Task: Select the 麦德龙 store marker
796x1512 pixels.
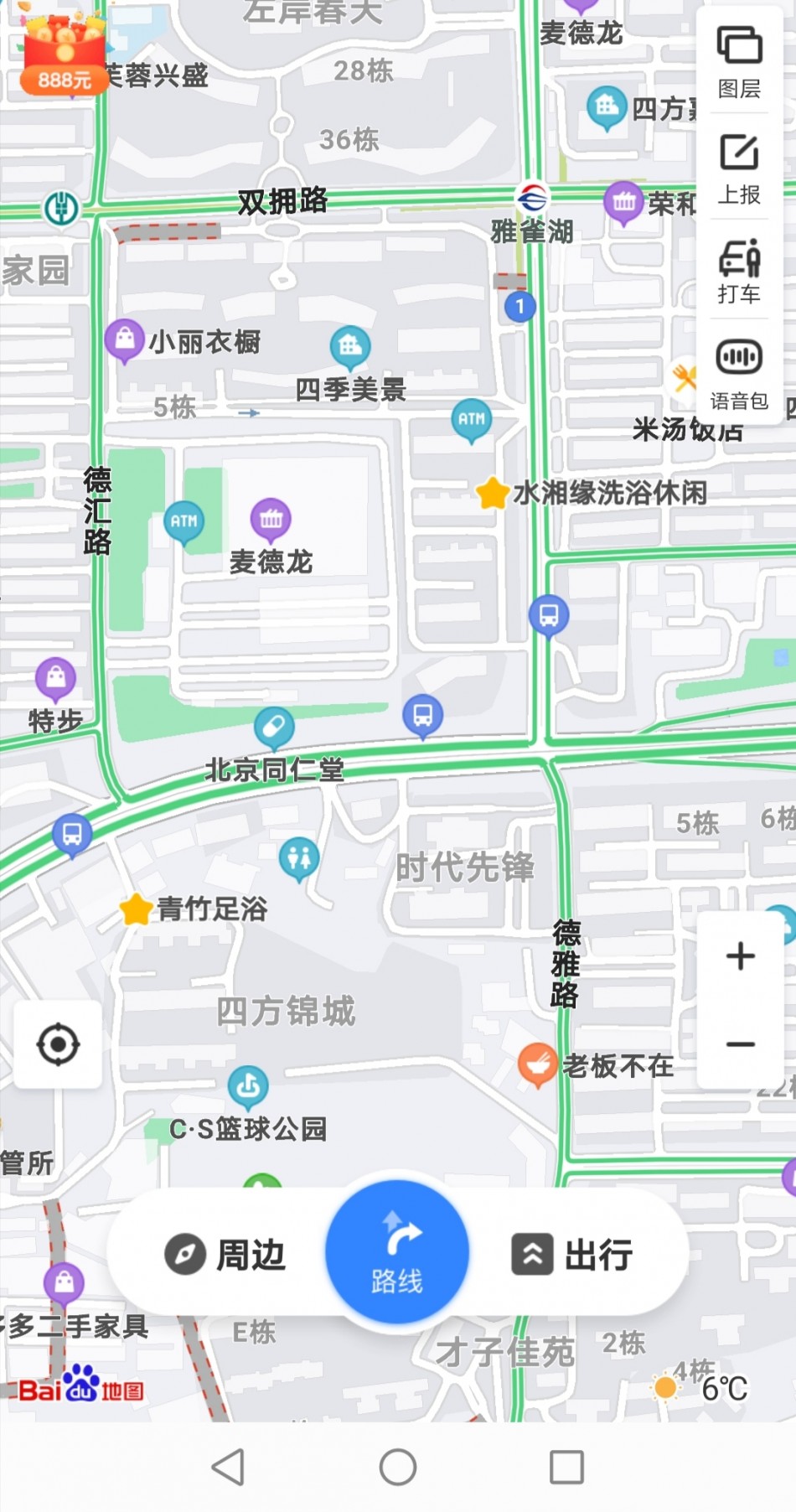Action: pos(271,520)
